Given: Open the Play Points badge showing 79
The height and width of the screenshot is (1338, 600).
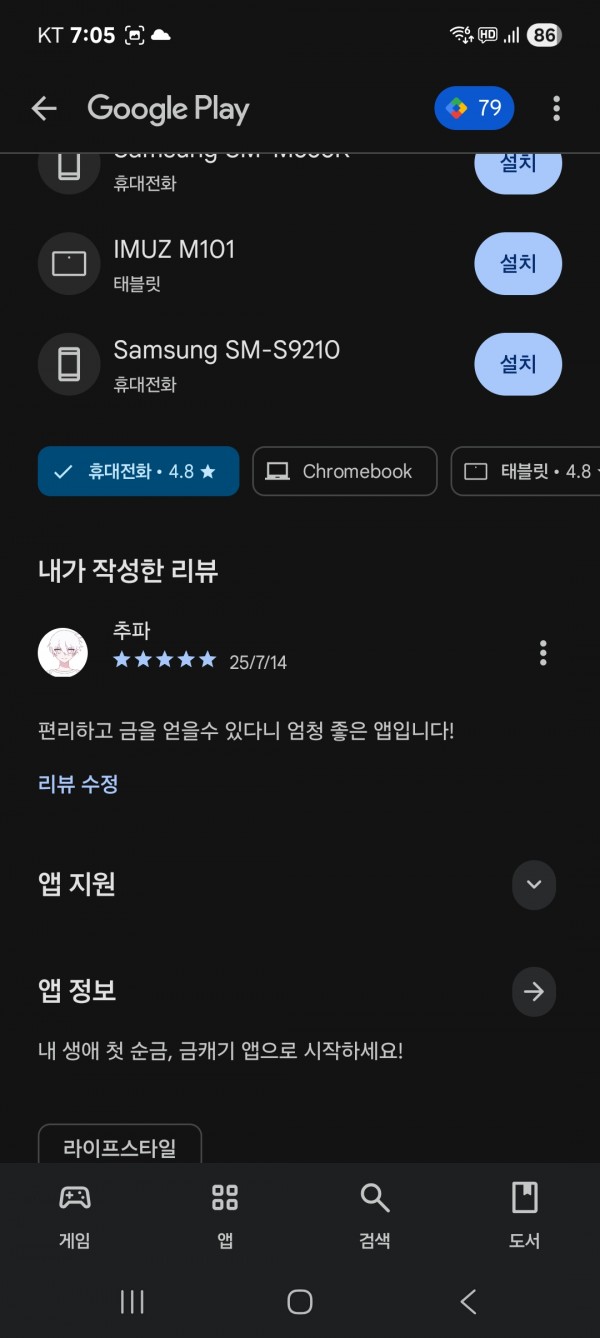Looking at the screenshot, I should 474,108.
